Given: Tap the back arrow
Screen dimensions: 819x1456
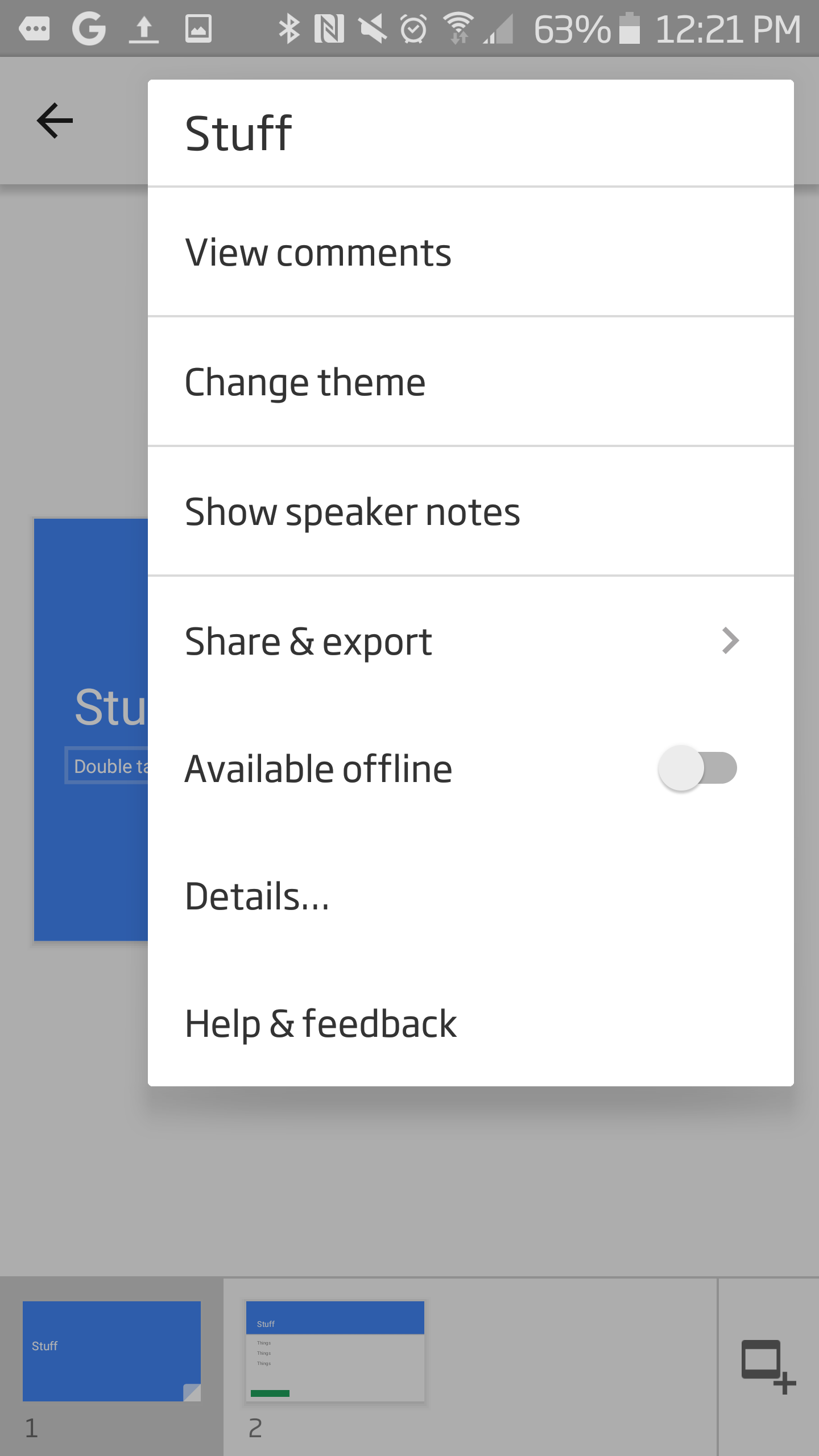Looking at the screenshot, I should [55, 121].
